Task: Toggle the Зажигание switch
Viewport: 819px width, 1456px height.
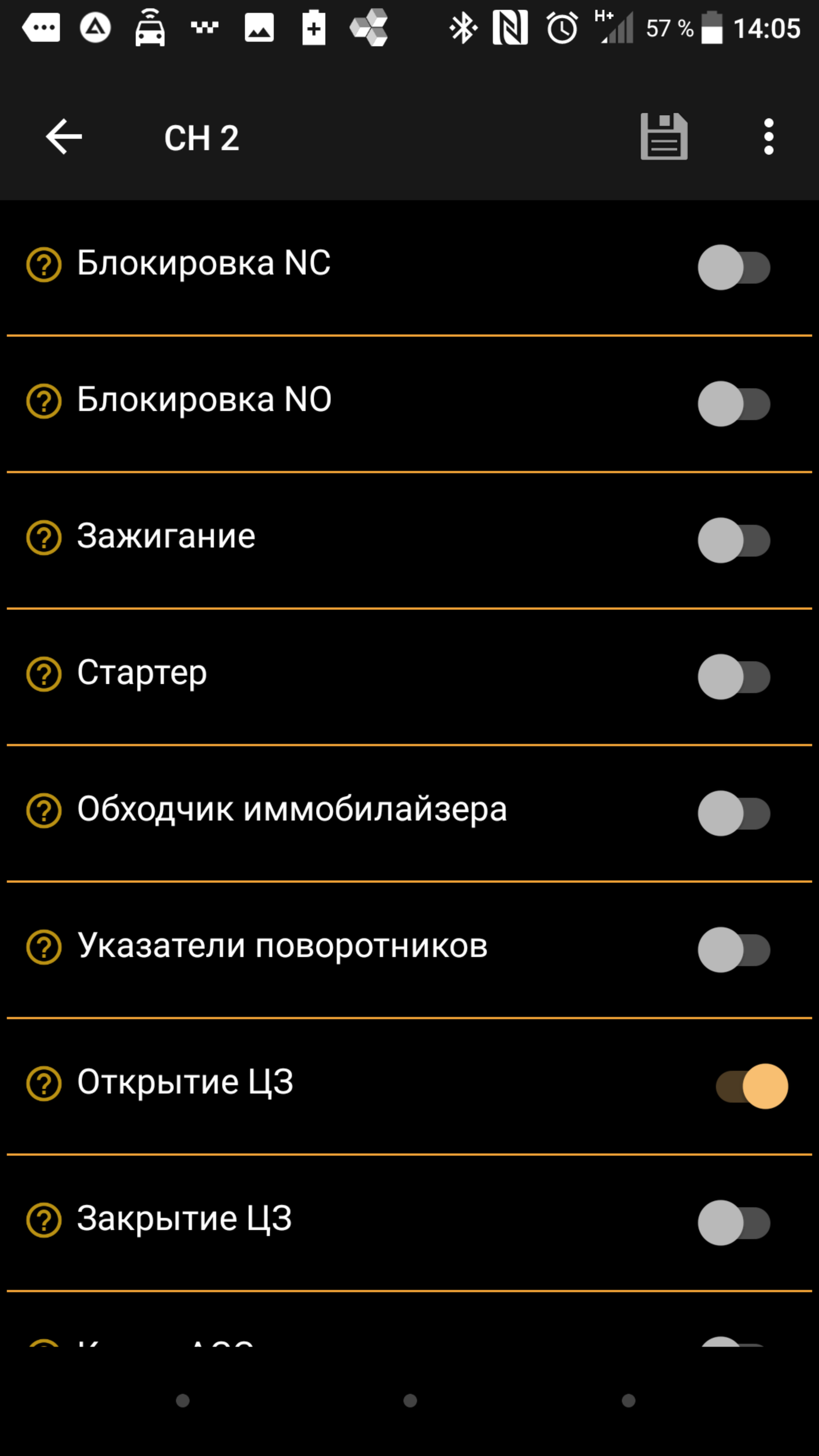Action: [734, 540]
